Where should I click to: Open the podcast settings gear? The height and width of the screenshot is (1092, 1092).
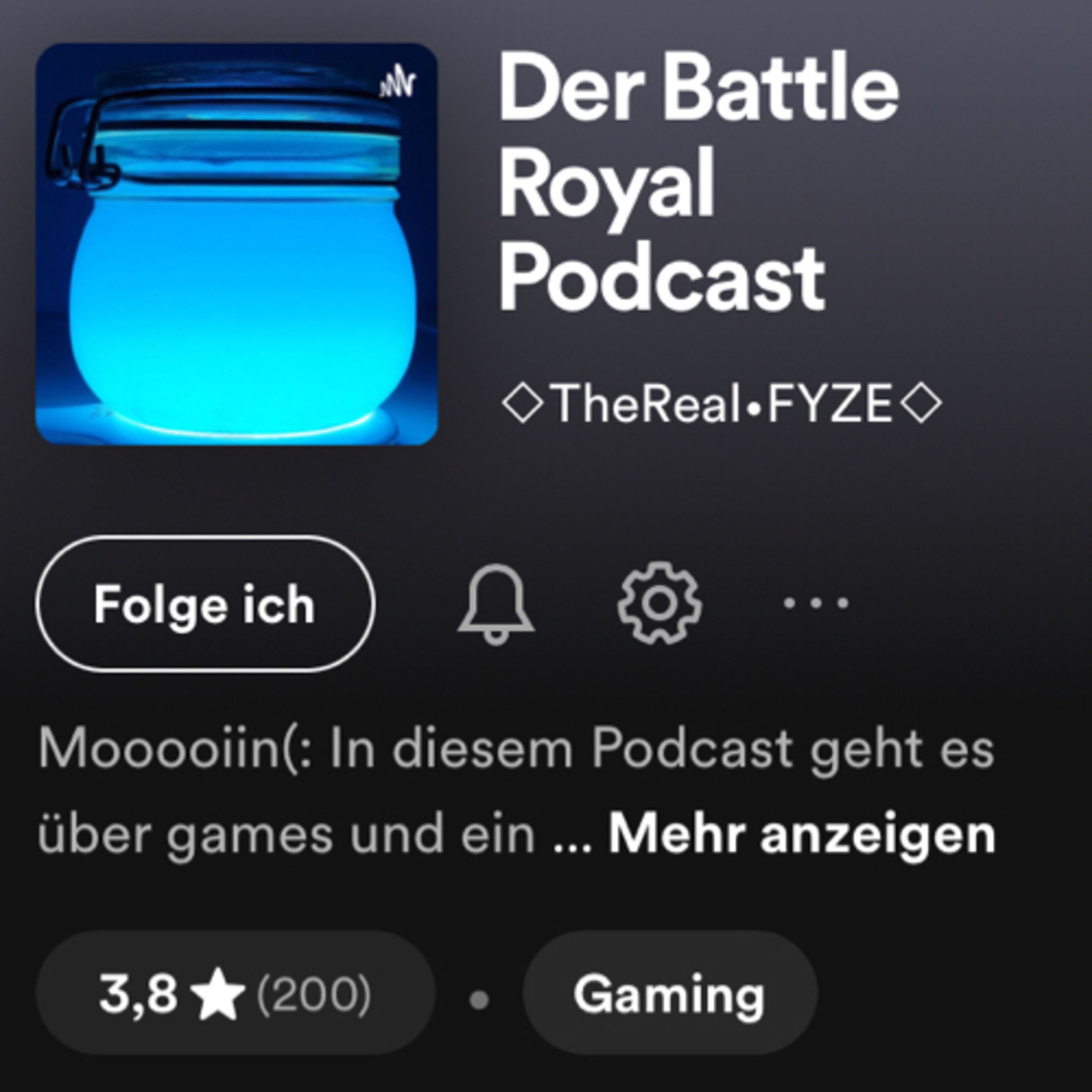click(x=660, y=603)
